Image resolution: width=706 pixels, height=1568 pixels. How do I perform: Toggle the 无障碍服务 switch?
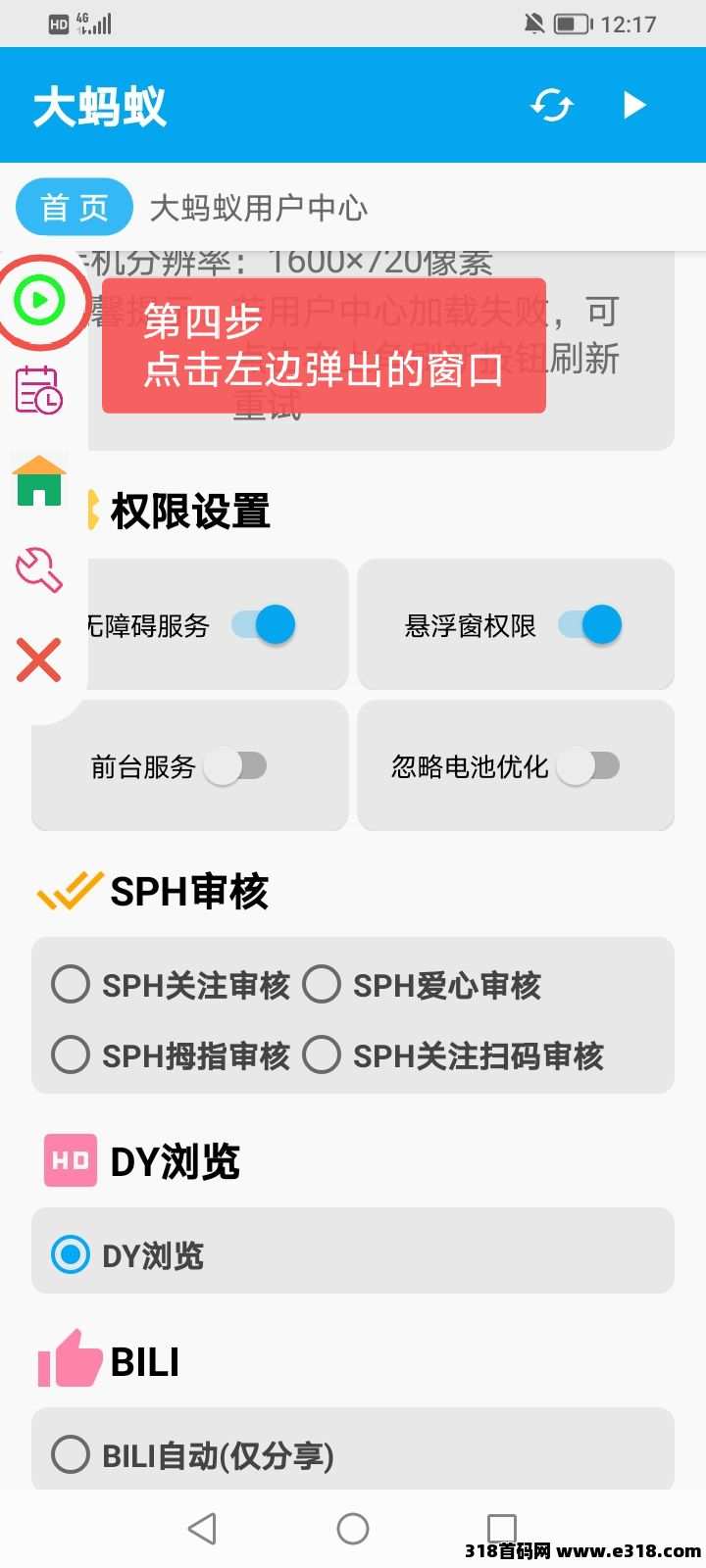(x=265, y=624)
